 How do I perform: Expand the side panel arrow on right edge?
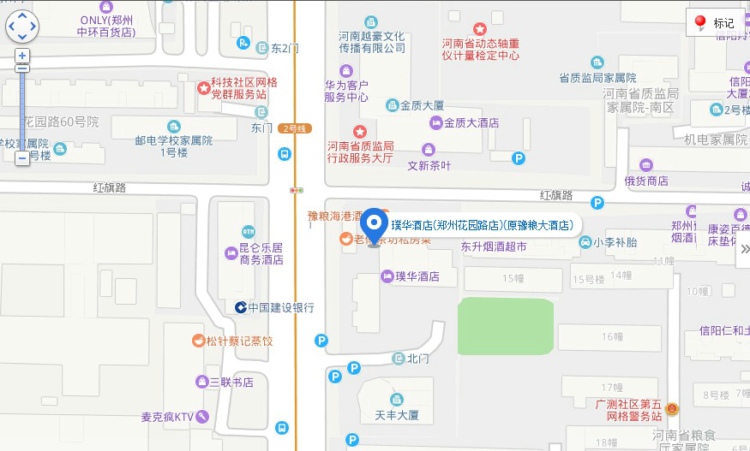coord(742,253)
